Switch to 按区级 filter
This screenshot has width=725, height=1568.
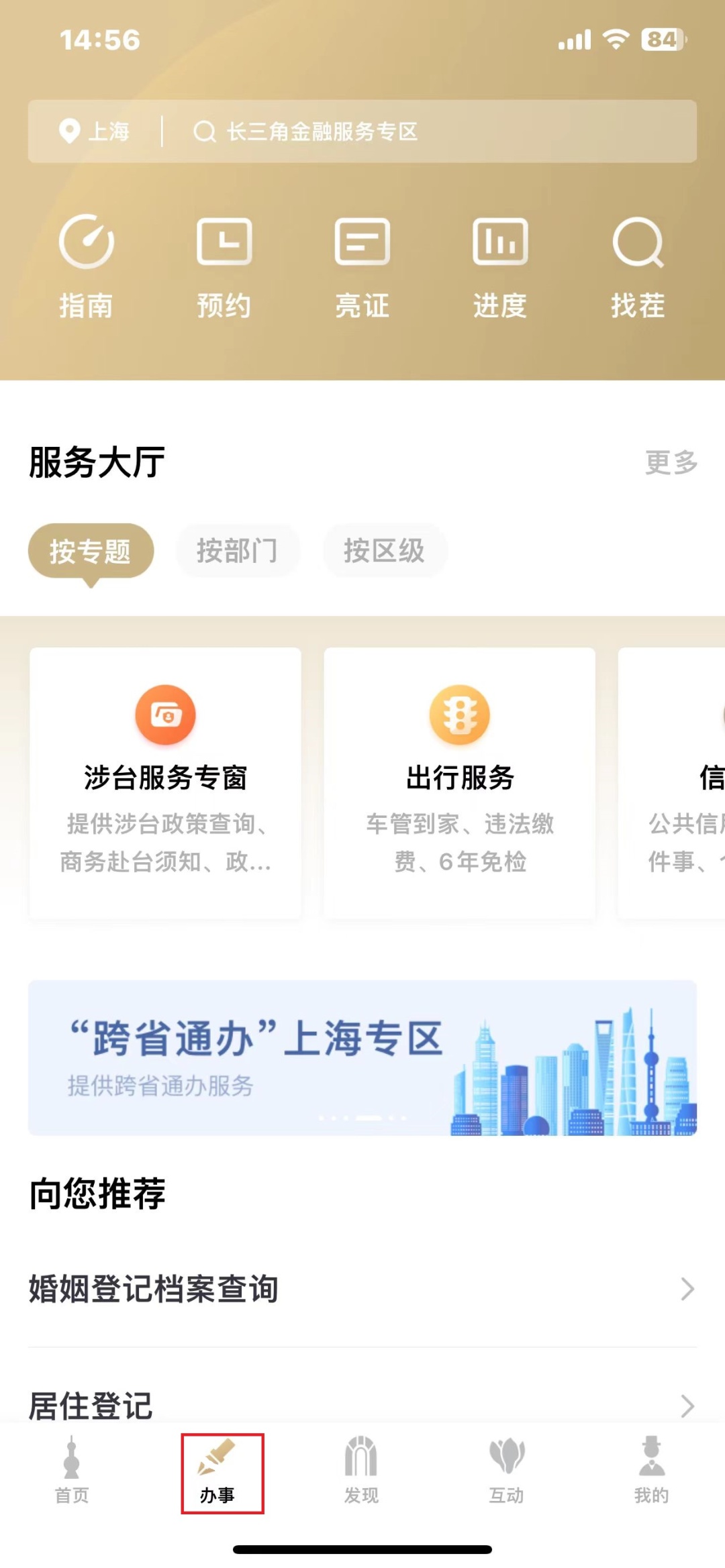[x=384, y=550]
